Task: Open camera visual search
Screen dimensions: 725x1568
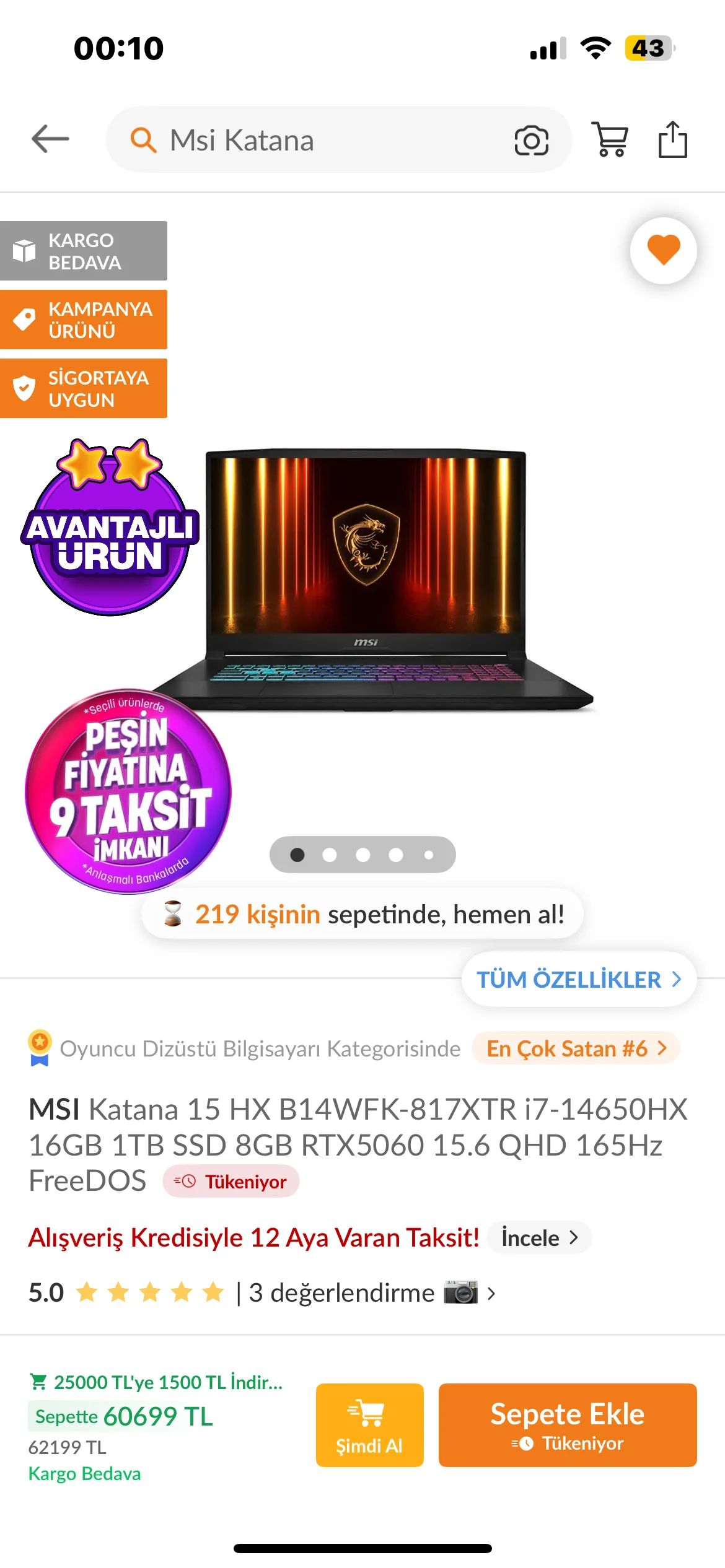Action: click(x=531, y=141)
